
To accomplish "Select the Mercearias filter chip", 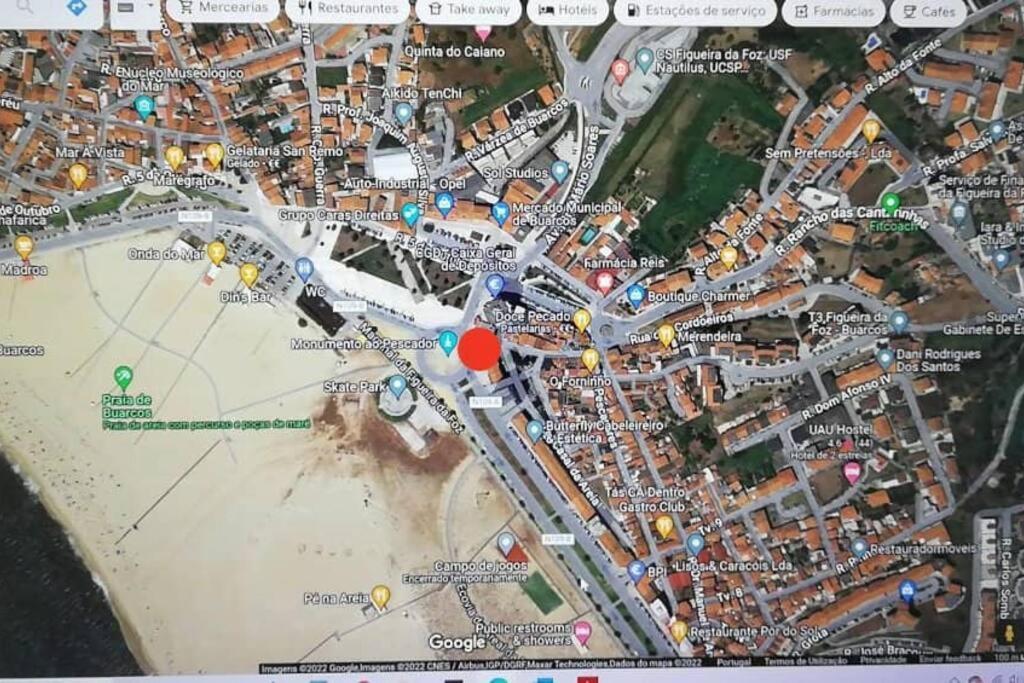I will (x=222, y=8).
